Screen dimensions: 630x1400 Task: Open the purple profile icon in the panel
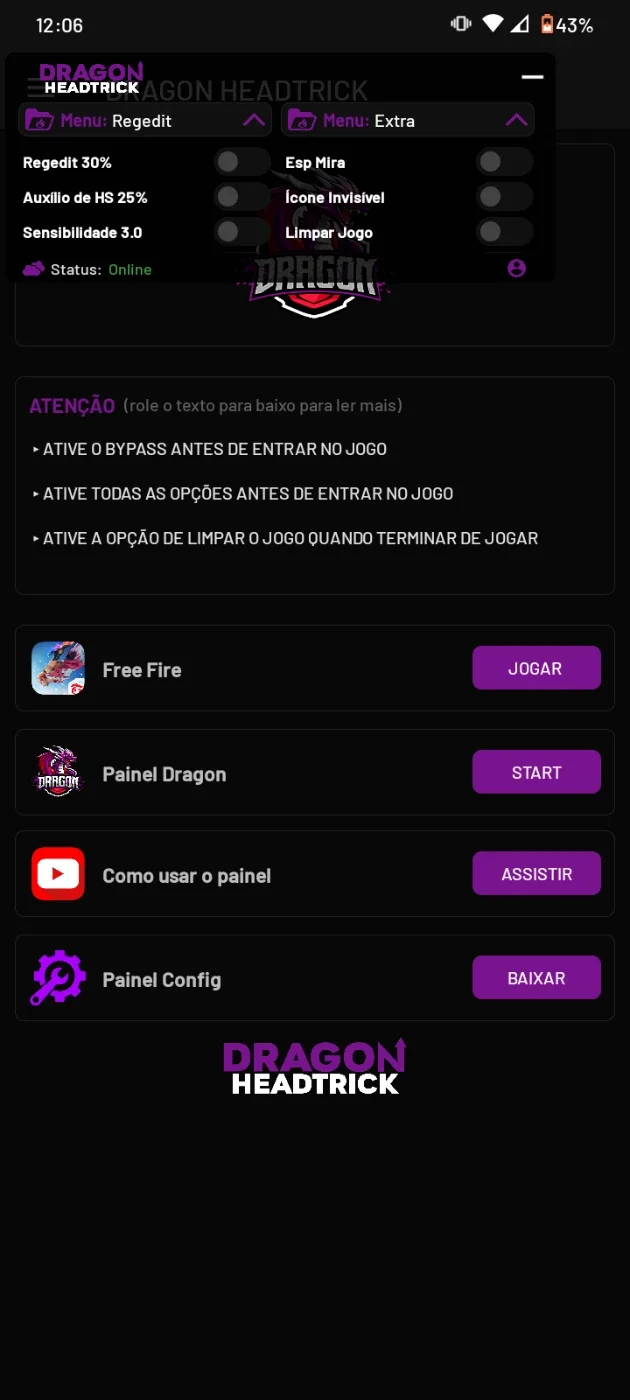point(516,268)
